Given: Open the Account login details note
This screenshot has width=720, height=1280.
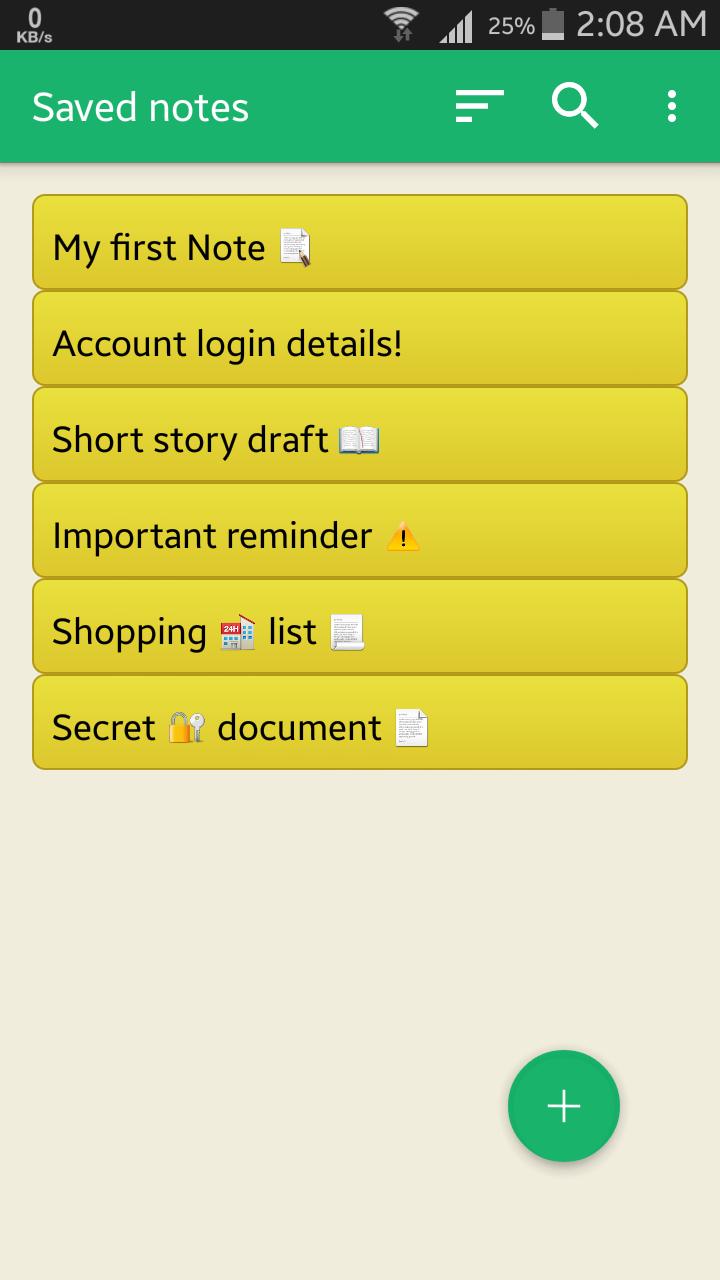Looking at the screenshot, I should tap(360, 338).
